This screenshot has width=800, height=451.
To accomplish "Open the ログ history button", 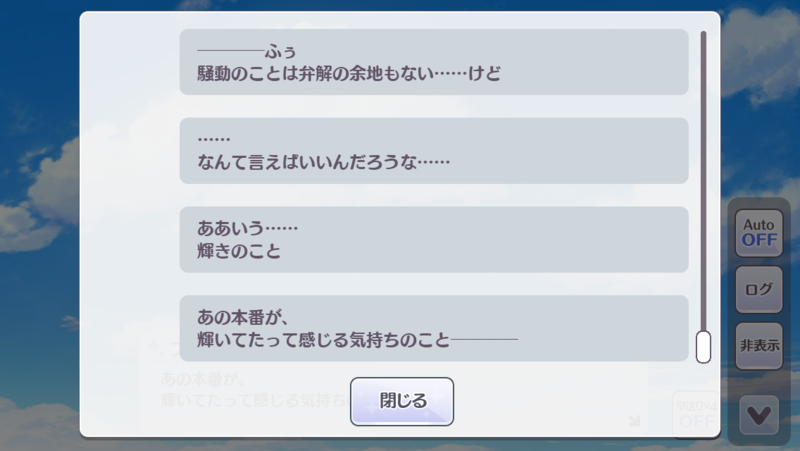I will coord(759,290).
